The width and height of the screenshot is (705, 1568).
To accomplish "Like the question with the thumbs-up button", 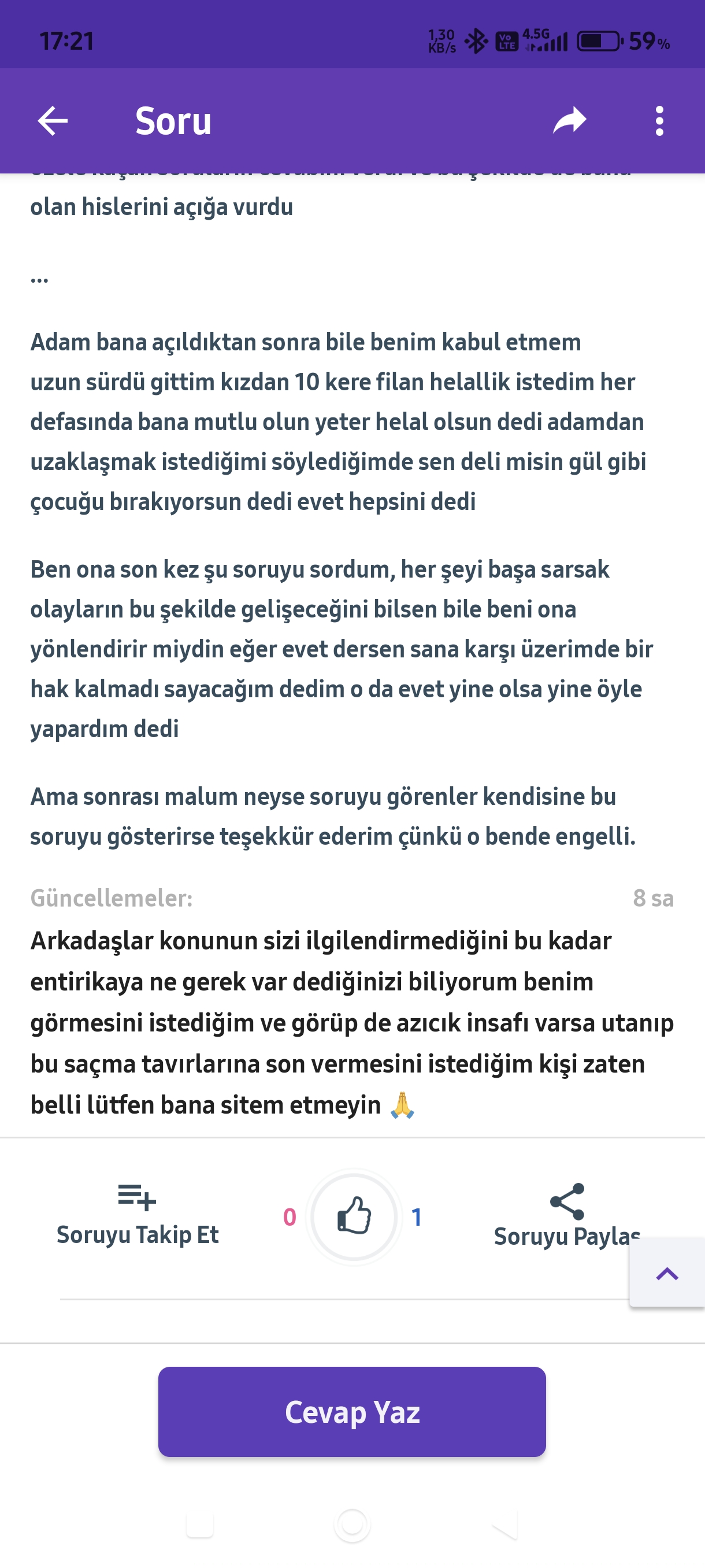I will [x=354, y=1217].
